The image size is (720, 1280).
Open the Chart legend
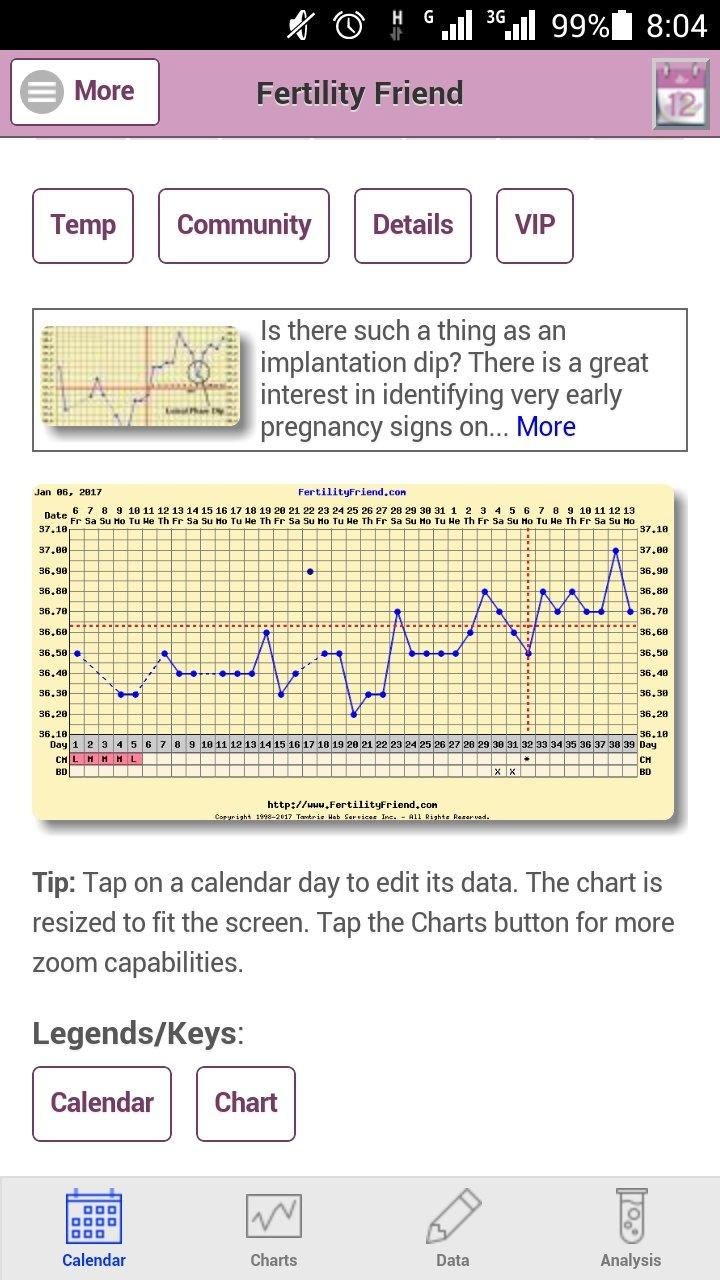(246, 1103)
